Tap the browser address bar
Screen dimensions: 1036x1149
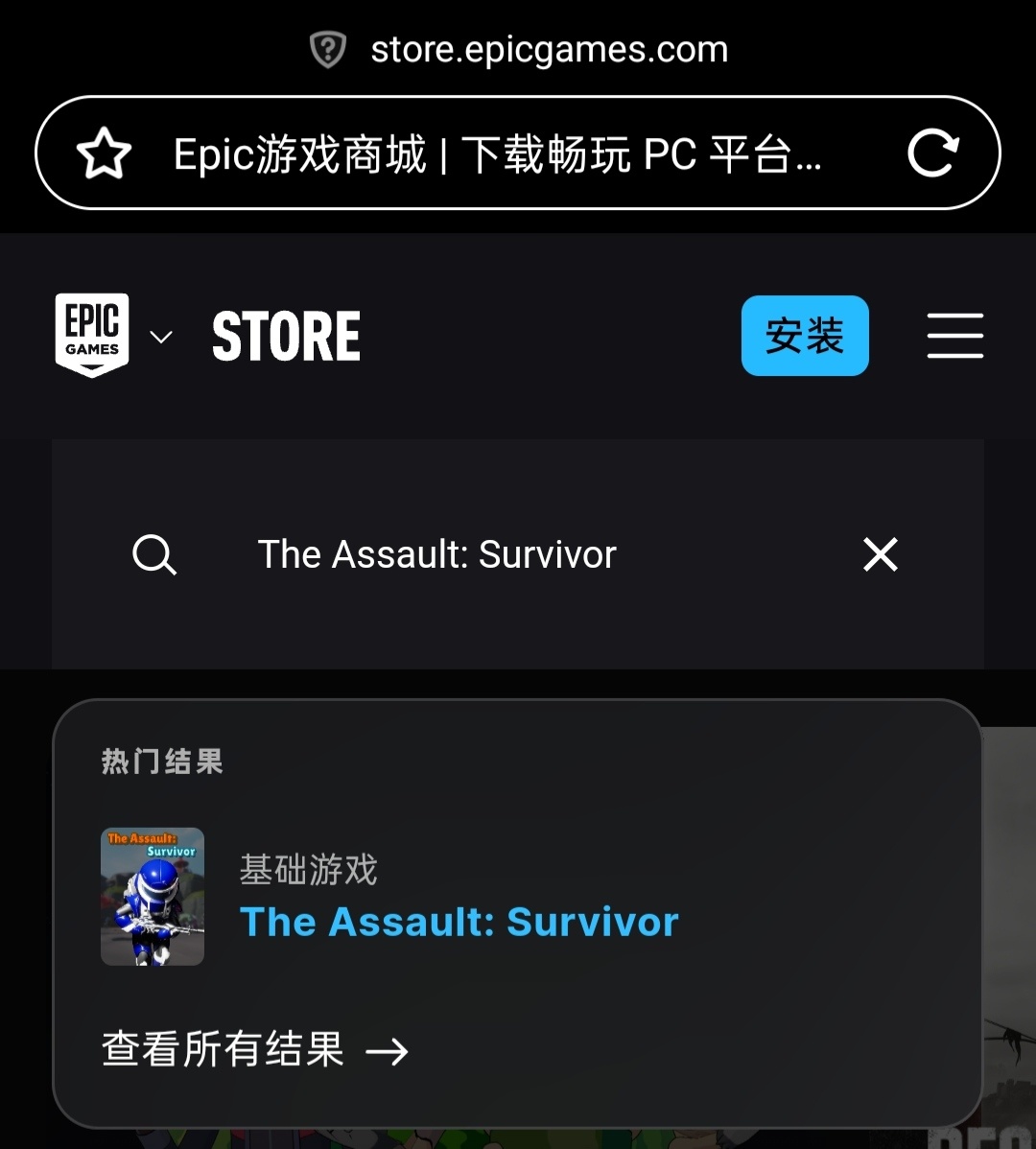click(x=499, y=153)
